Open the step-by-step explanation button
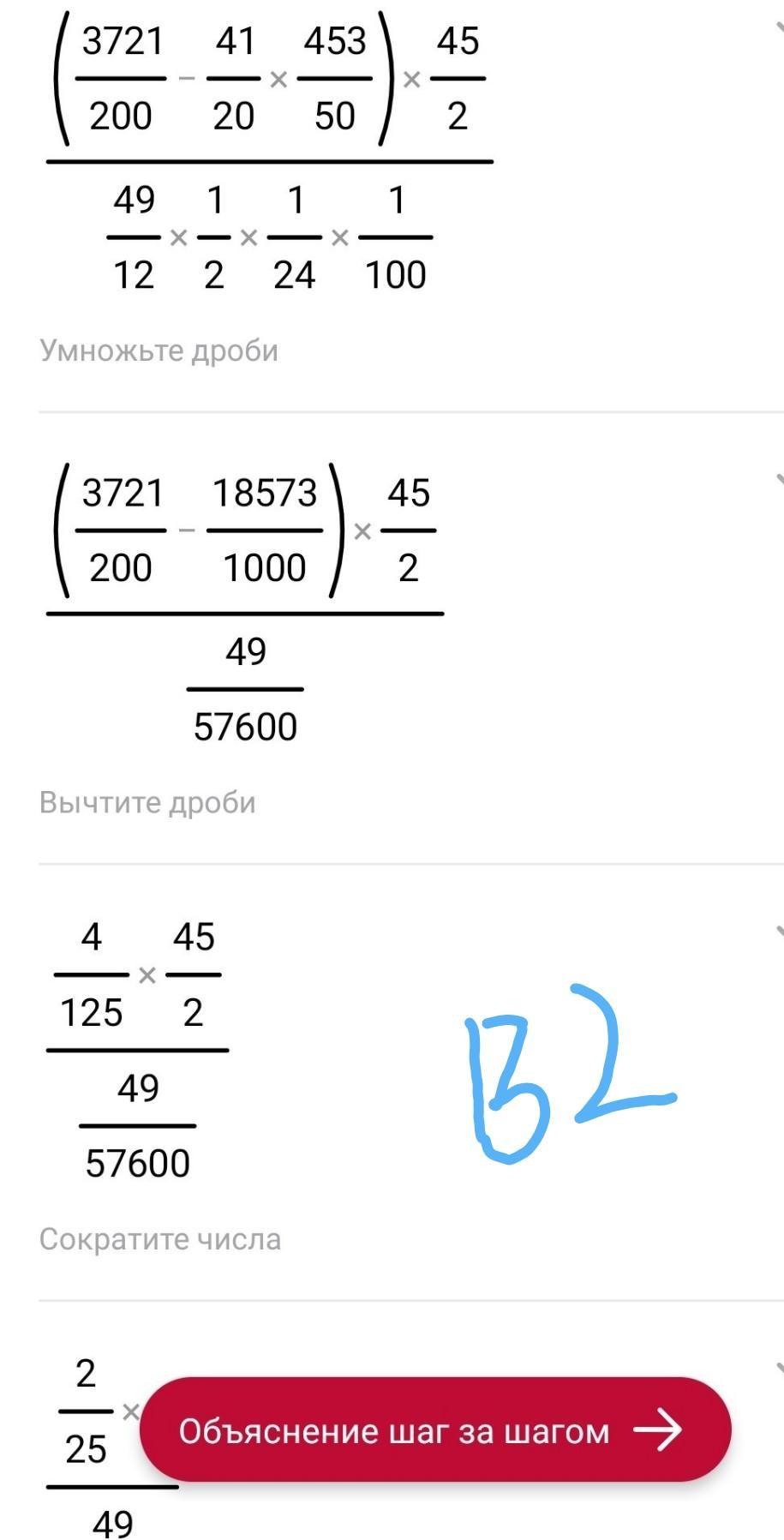Image resolution: width=784 pixels, height=1540 pixels. click(435, 1429)
